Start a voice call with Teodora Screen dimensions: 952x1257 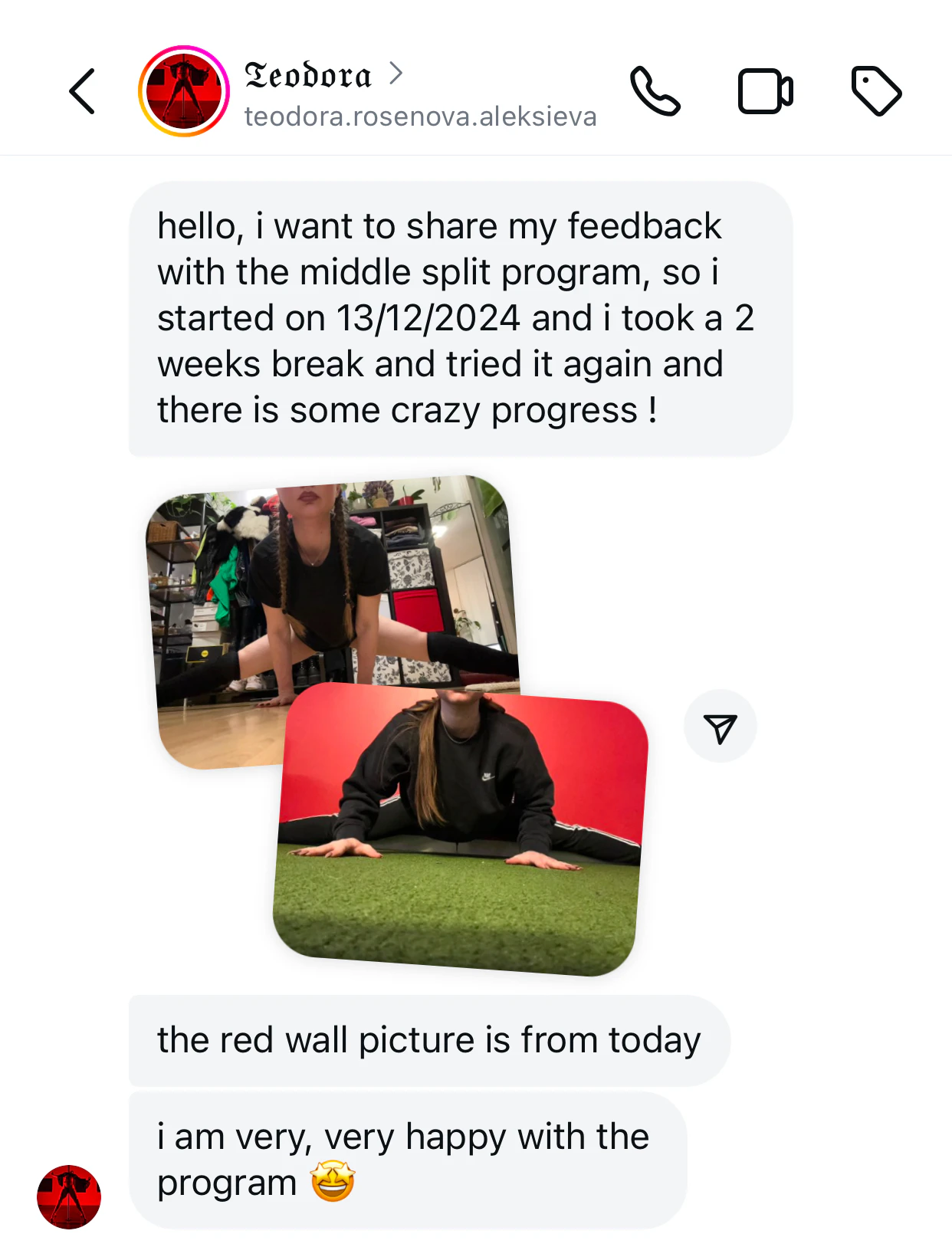pyautogui.click(x=655, y=91)
